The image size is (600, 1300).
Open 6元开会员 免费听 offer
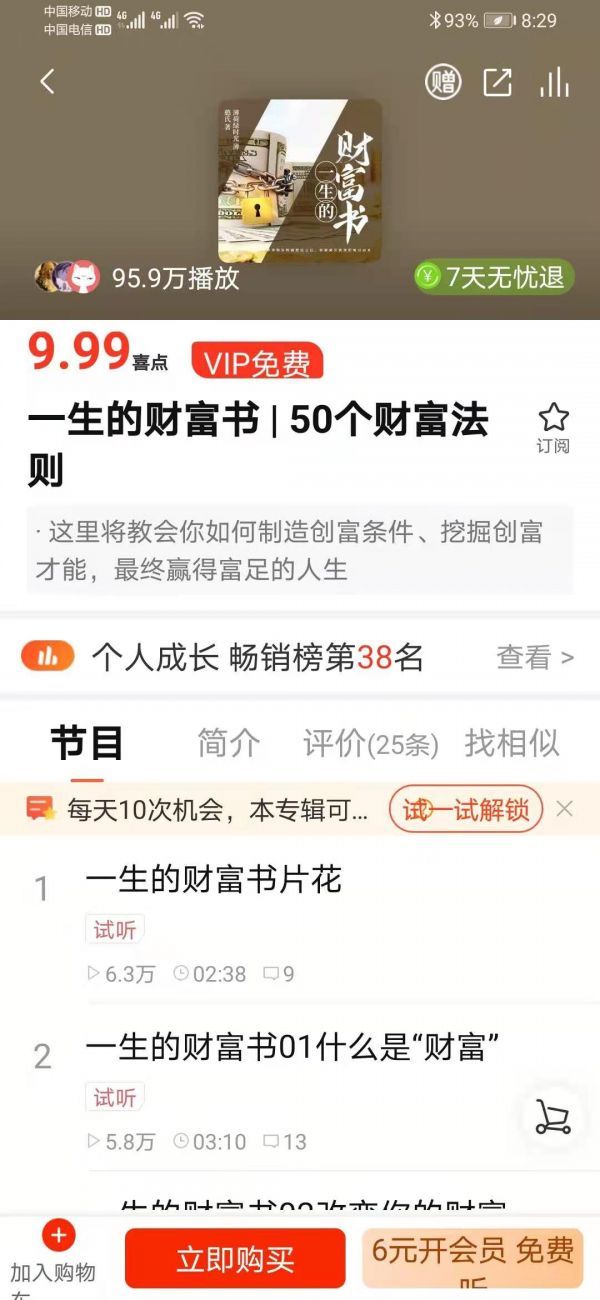472,1257
